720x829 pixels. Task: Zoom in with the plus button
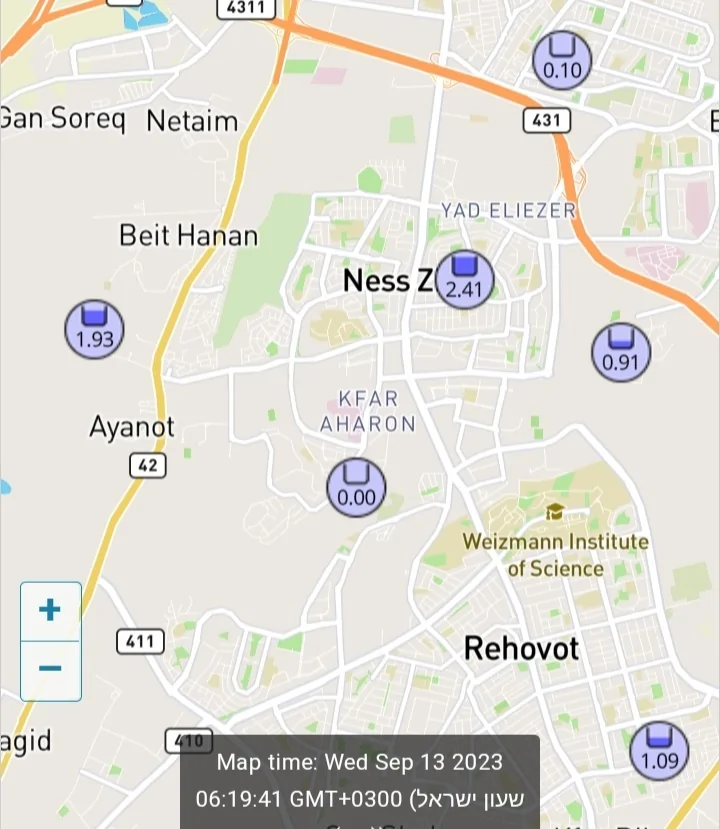click(x=50, y=611)
